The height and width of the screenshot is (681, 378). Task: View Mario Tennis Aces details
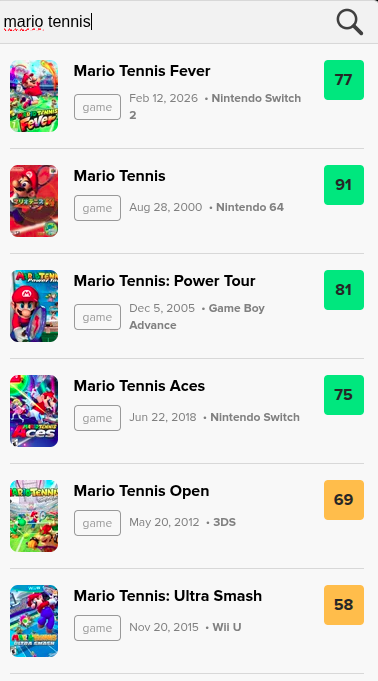coord(187,411)
